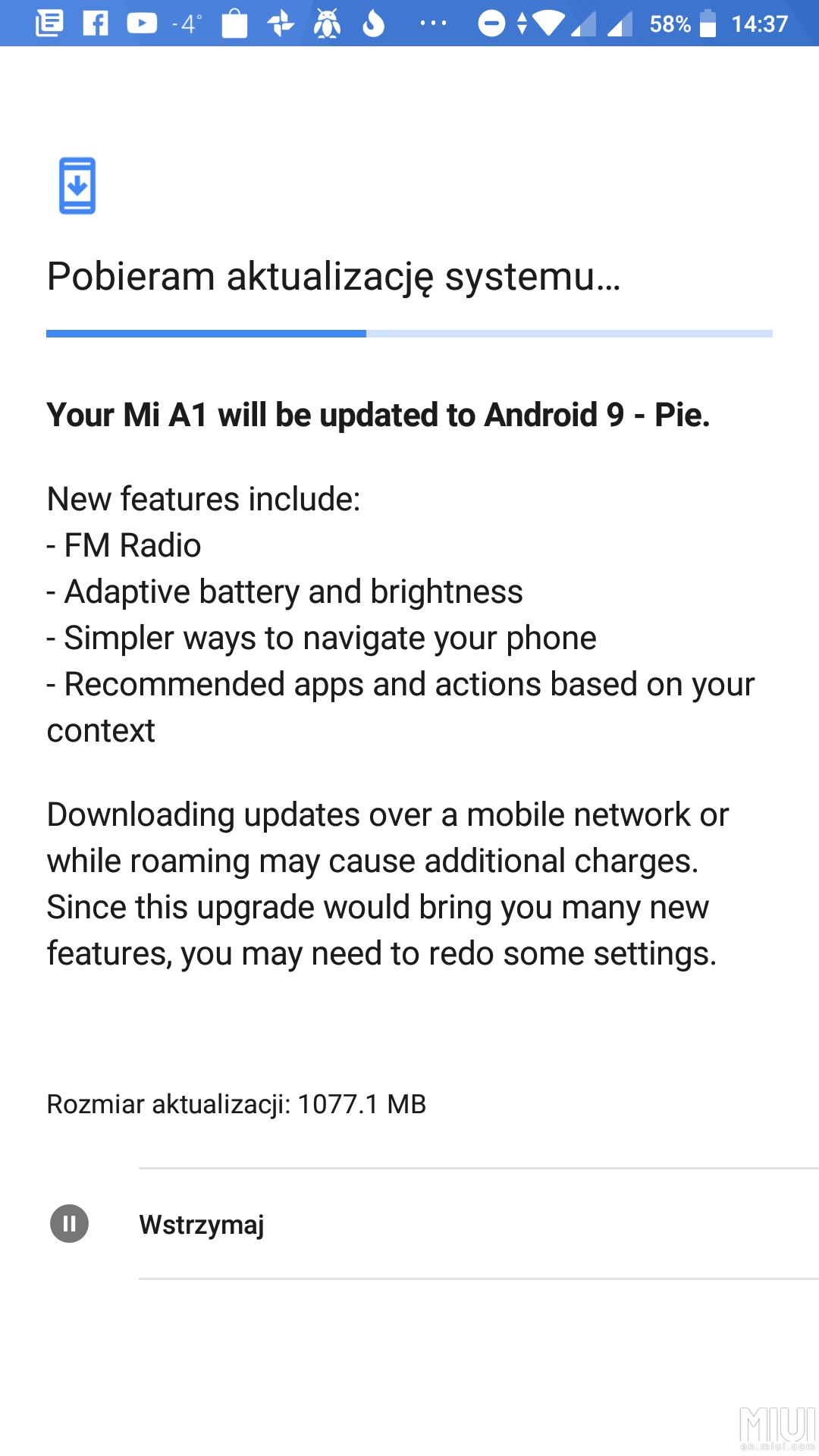Tap the battery indicator icon
Screen dimensions: 819x1456
[x=707, y=24]
